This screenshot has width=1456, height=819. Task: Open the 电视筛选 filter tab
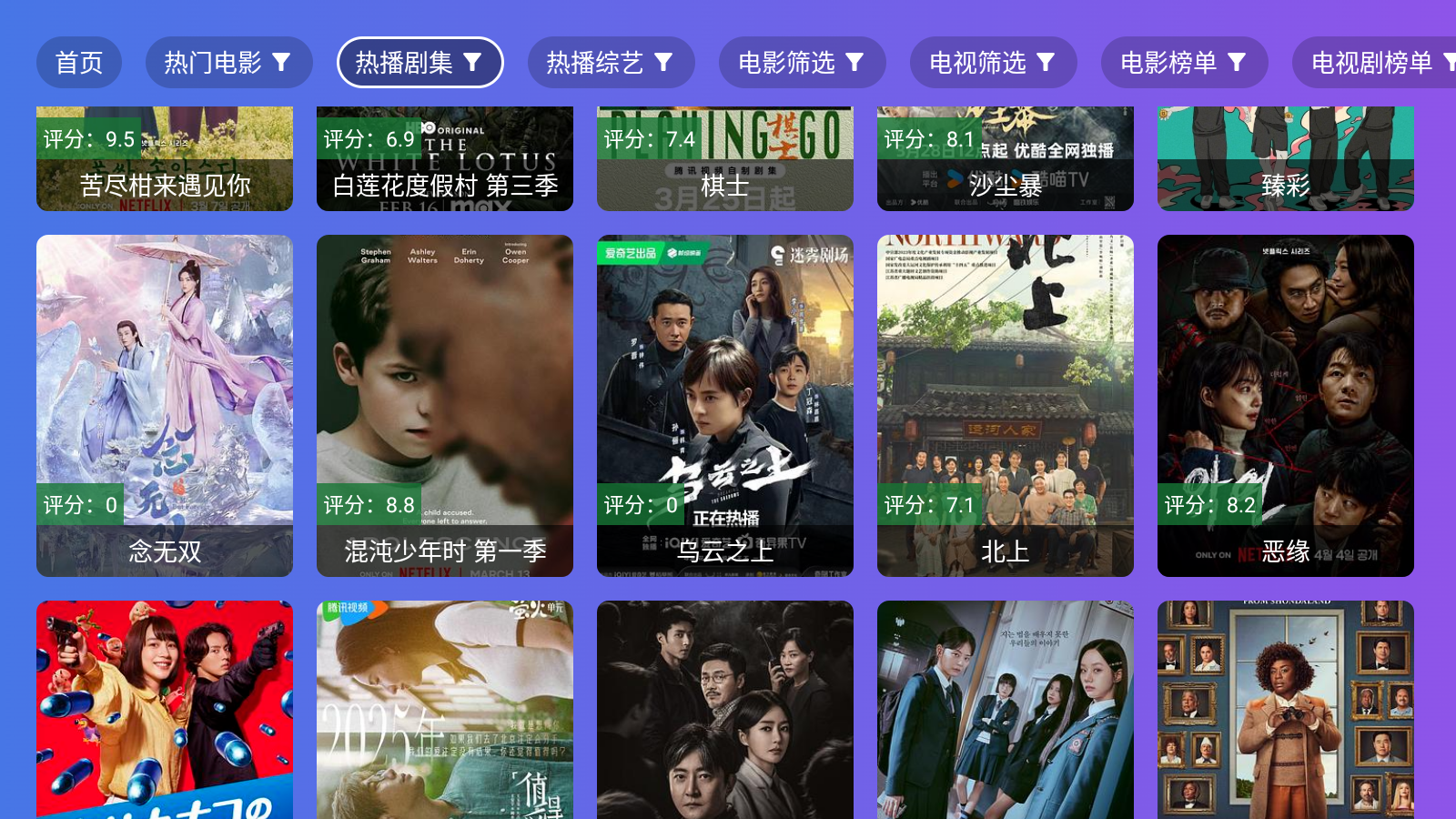(x=993, y=63)
